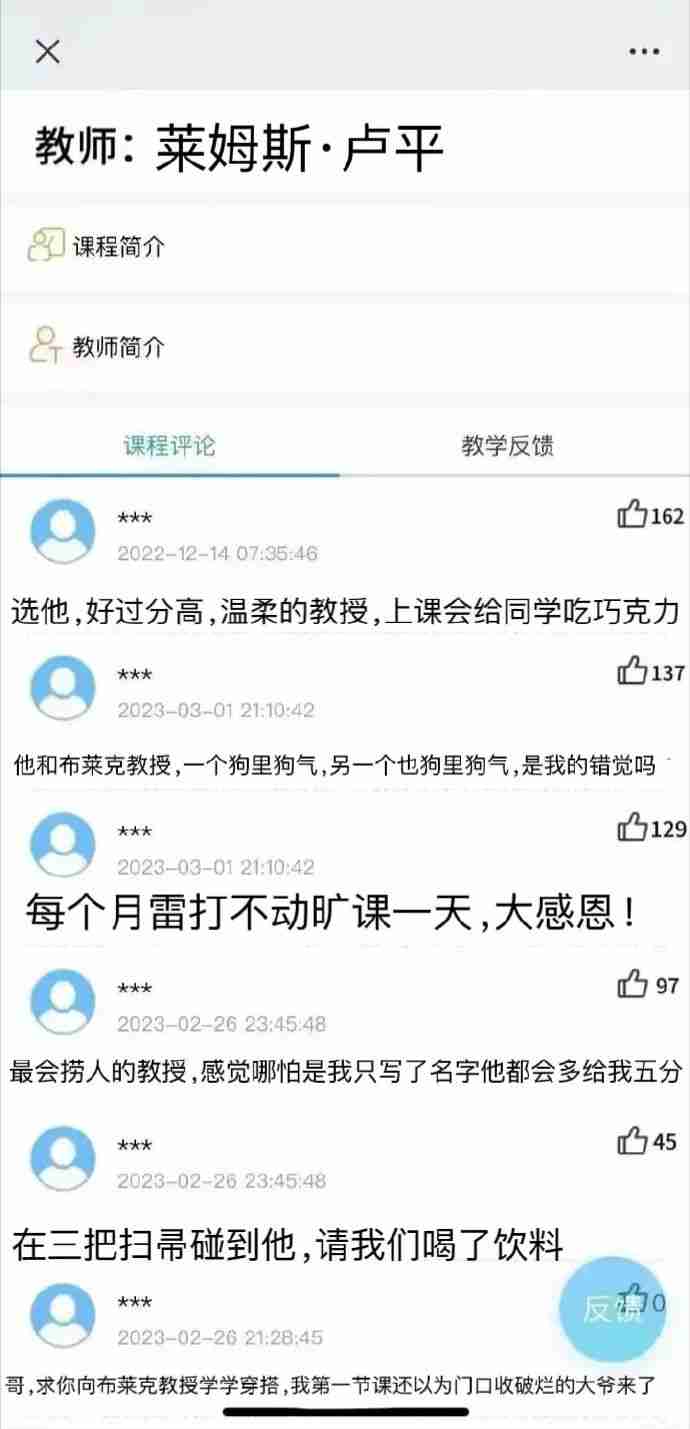
Task: Switch to the 教学反馈 tab
Action: [508, 446]
